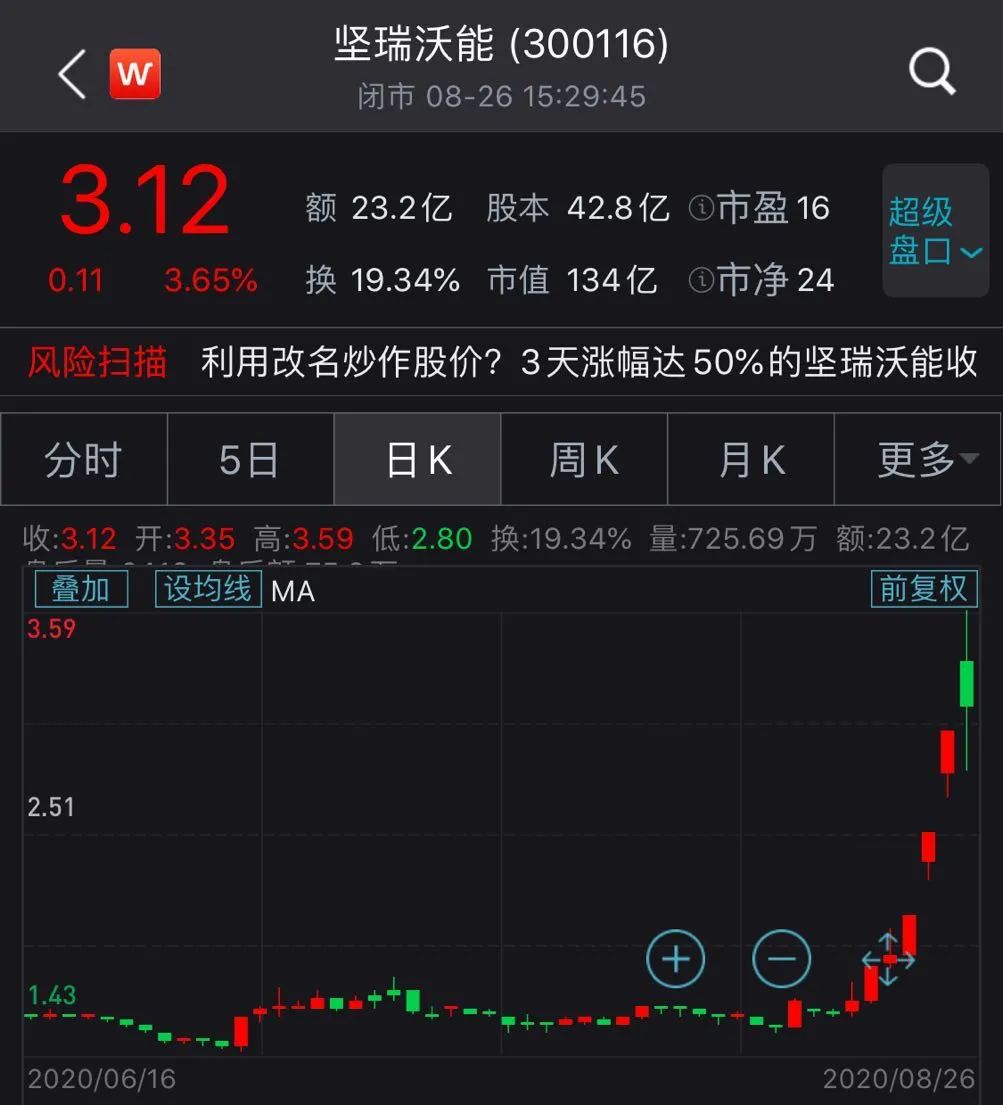Open the search magnifier icon
Screen dimensions: 1003x1105
[x=932, y=71]
